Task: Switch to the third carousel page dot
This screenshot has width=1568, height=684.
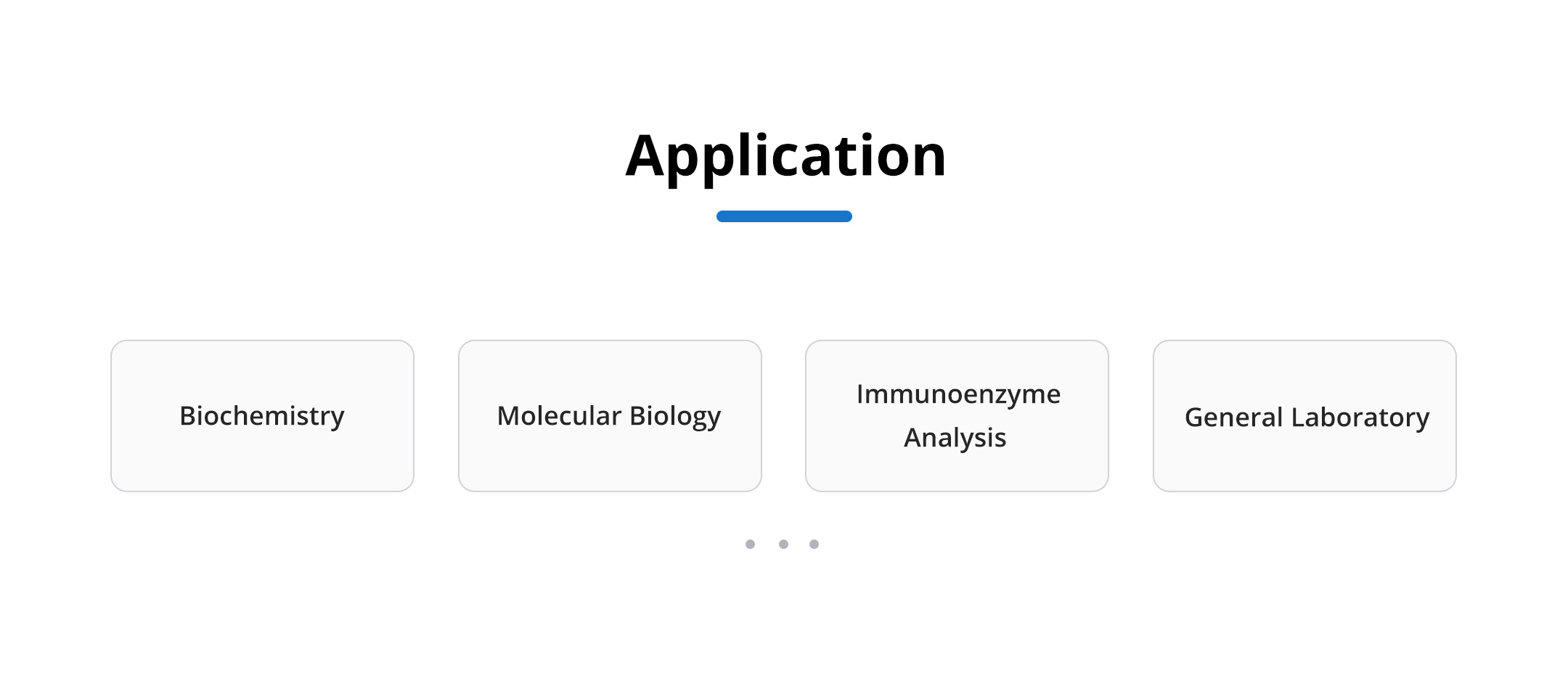Action: click(814, 544)
